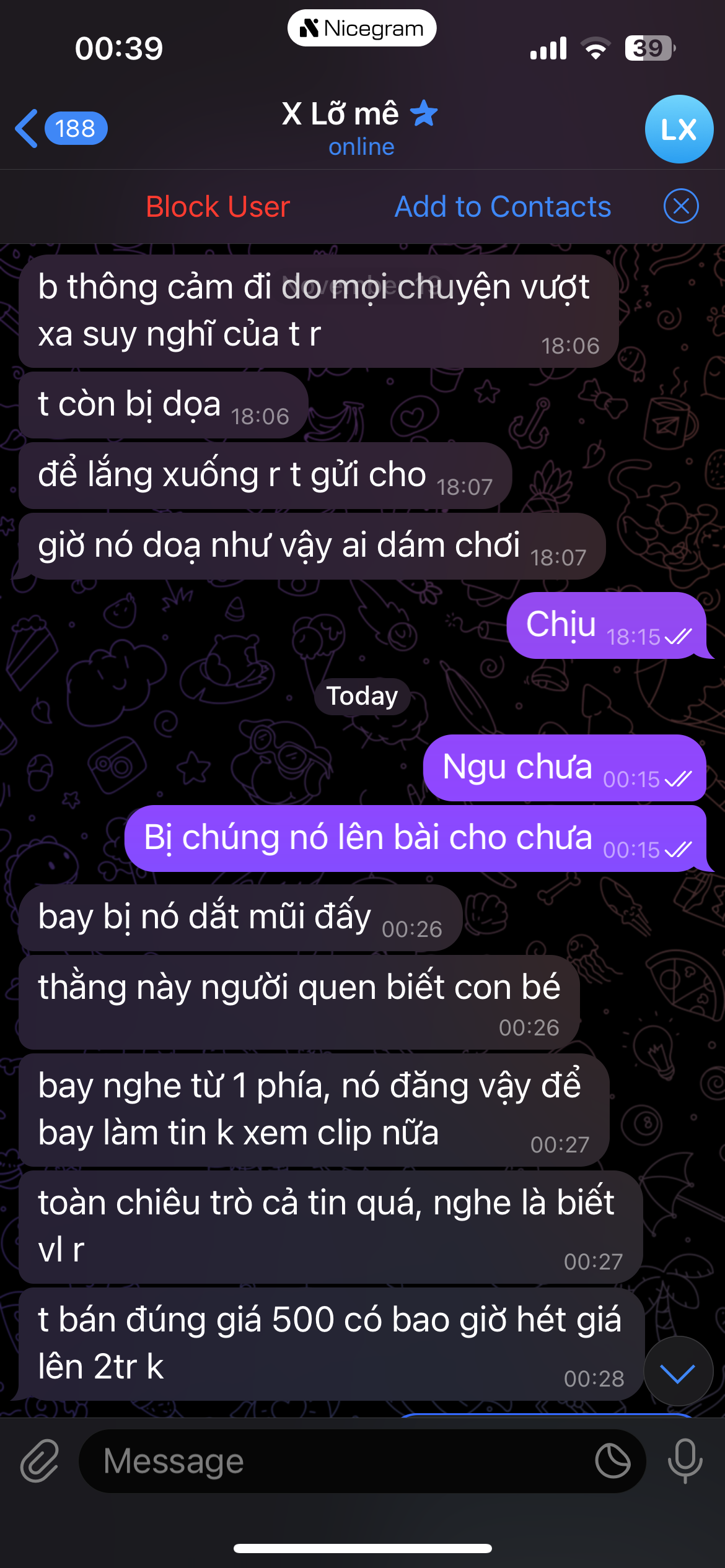Focus the Message input field
725x1568 pixels.
(x=335, y=1461)
